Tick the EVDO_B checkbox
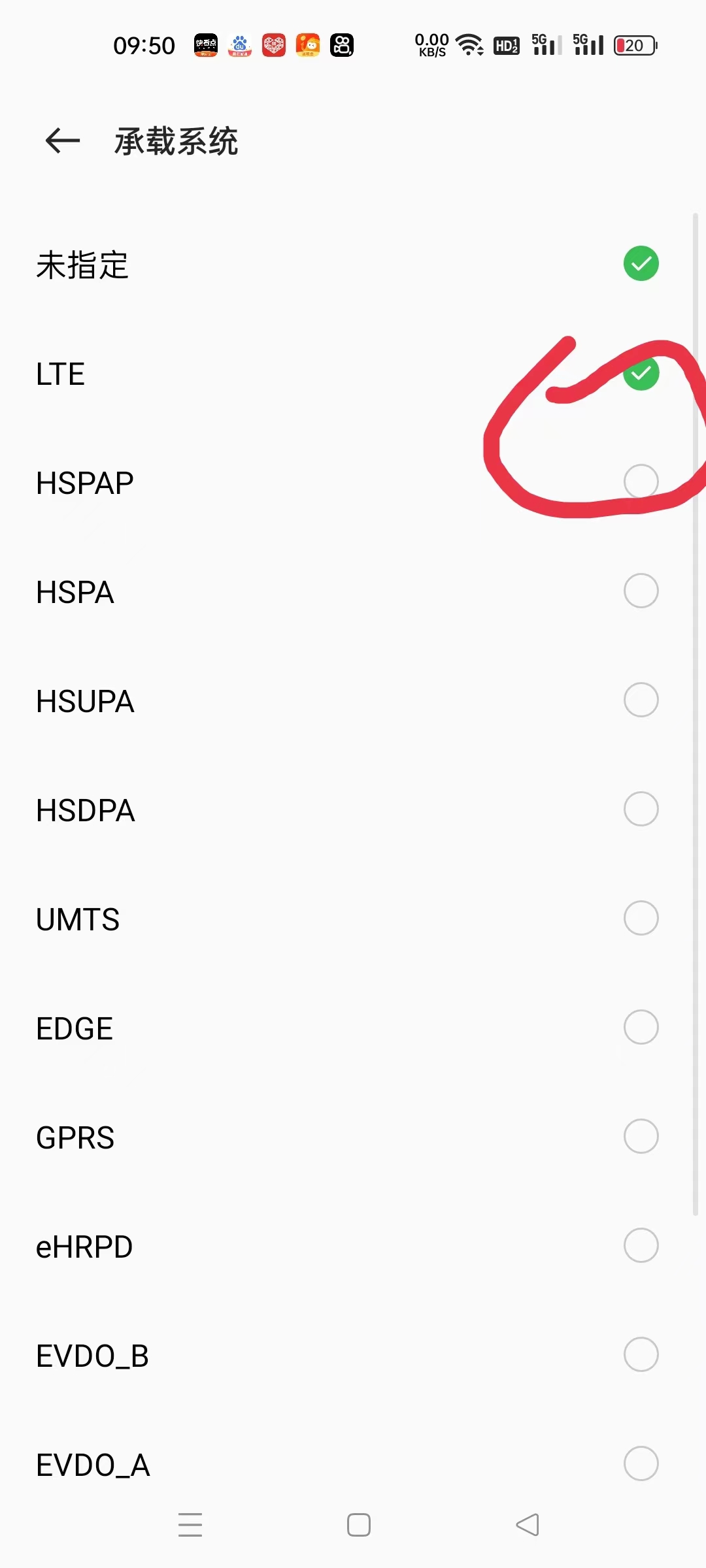 (x=641, y=1354)
